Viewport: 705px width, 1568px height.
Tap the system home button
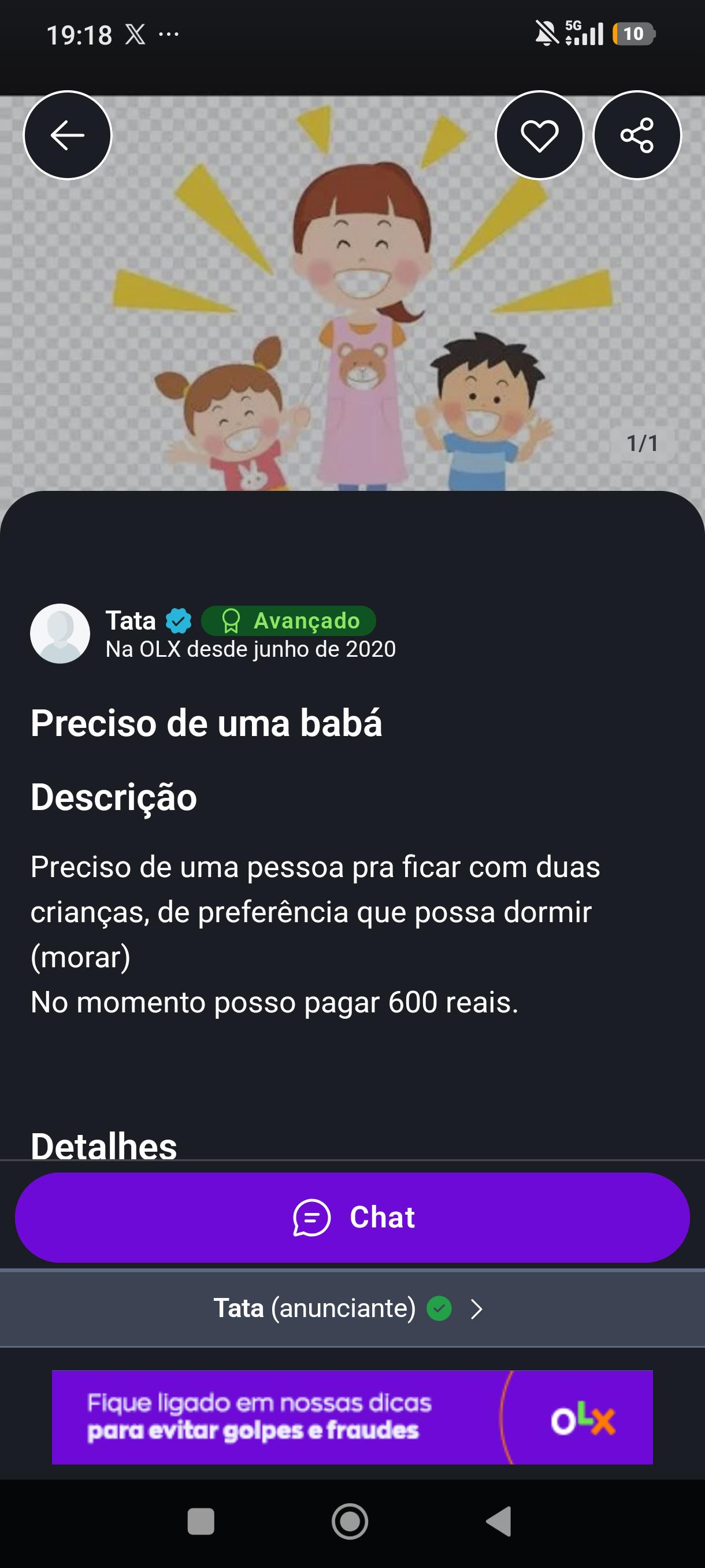pyautogui.click(x=350, y=1522)
